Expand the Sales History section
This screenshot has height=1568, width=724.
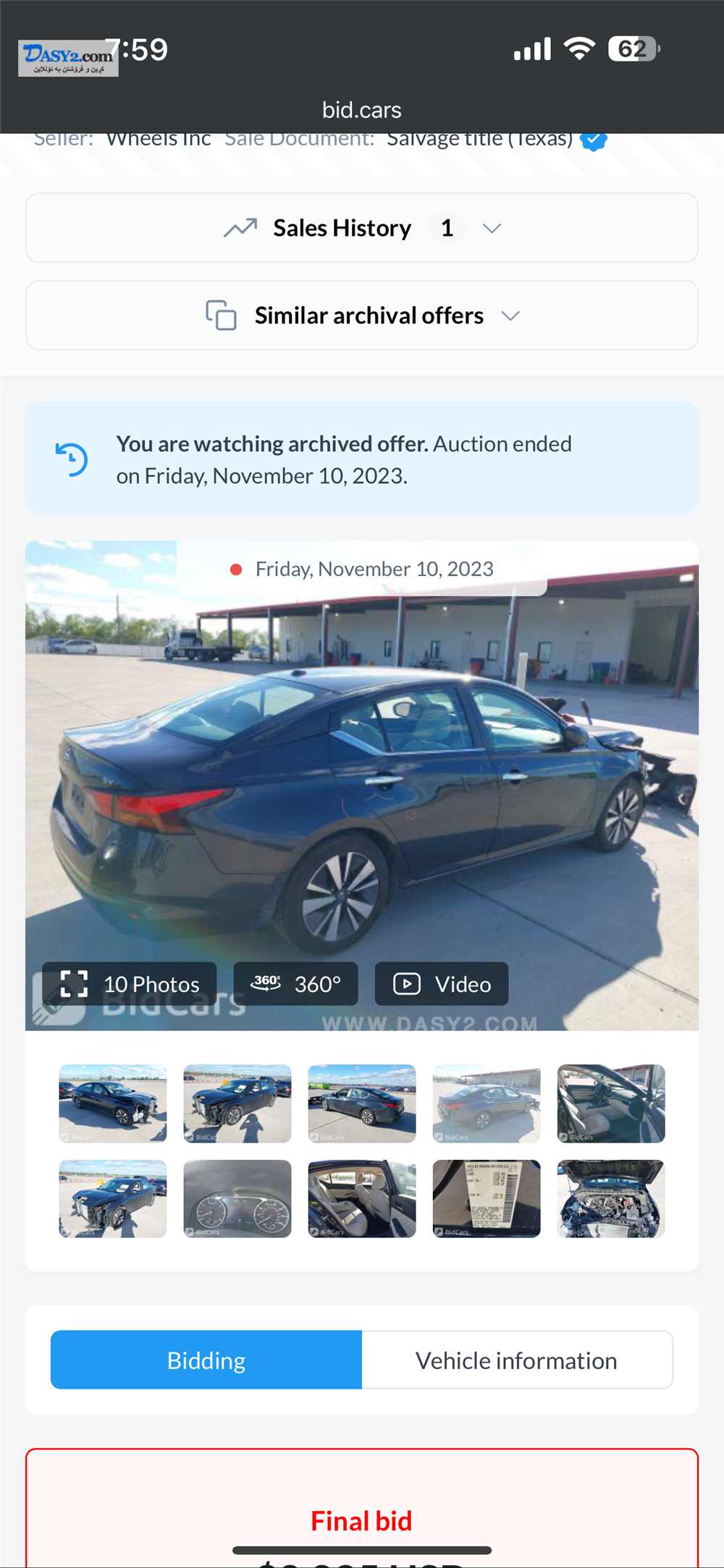[362, 228]
